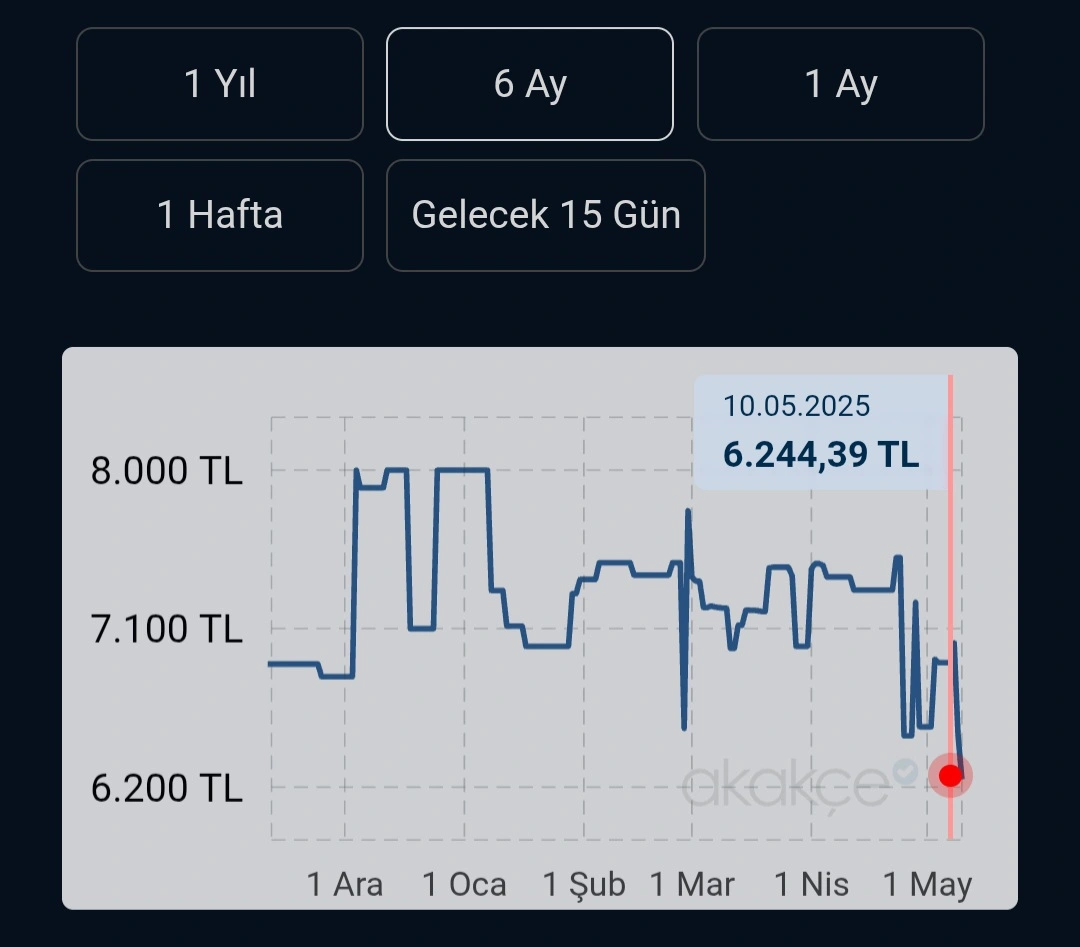View Gelecek 15 Gün price forecast
The height and width of the screenshot is (947, 1080).
tap(546, 215)
